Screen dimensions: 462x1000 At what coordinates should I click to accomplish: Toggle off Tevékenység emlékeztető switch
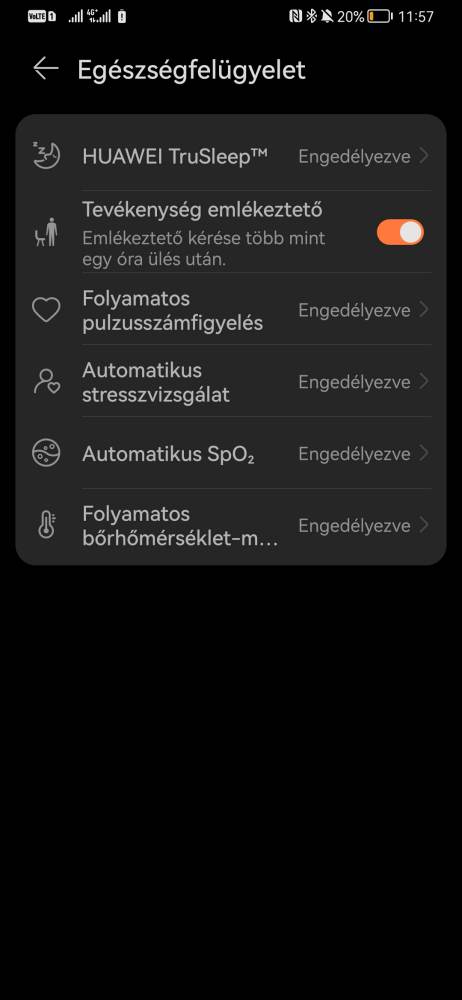click(400, 232)
